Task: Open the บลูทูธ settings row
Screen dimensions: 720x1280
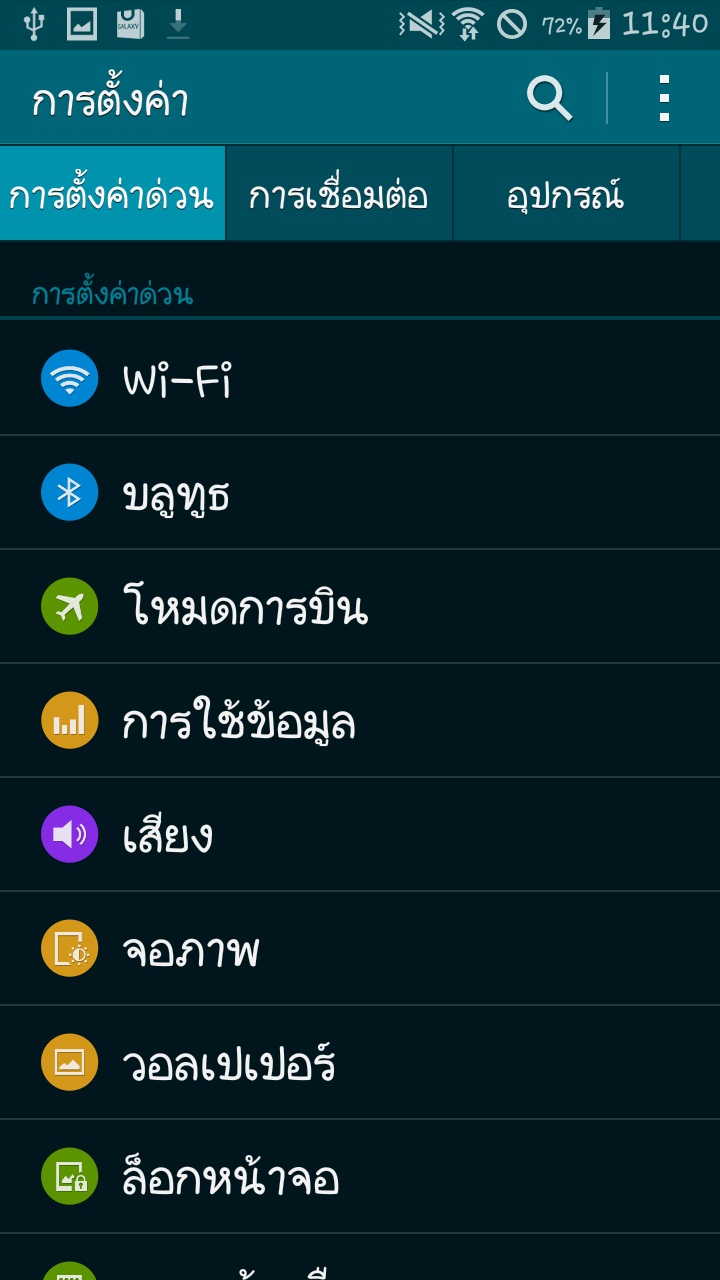Action: coord(360,492)
